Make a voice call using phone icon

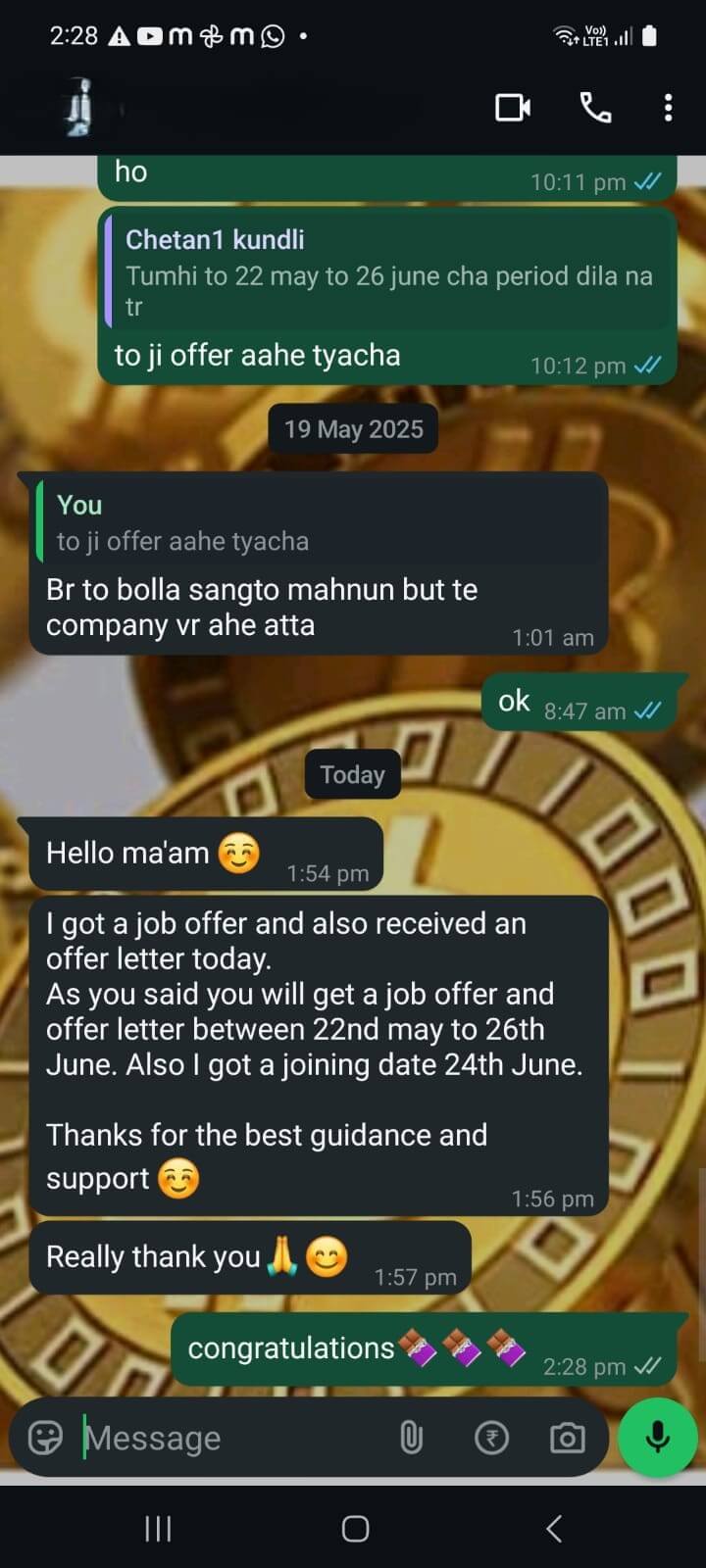point(596,109)
